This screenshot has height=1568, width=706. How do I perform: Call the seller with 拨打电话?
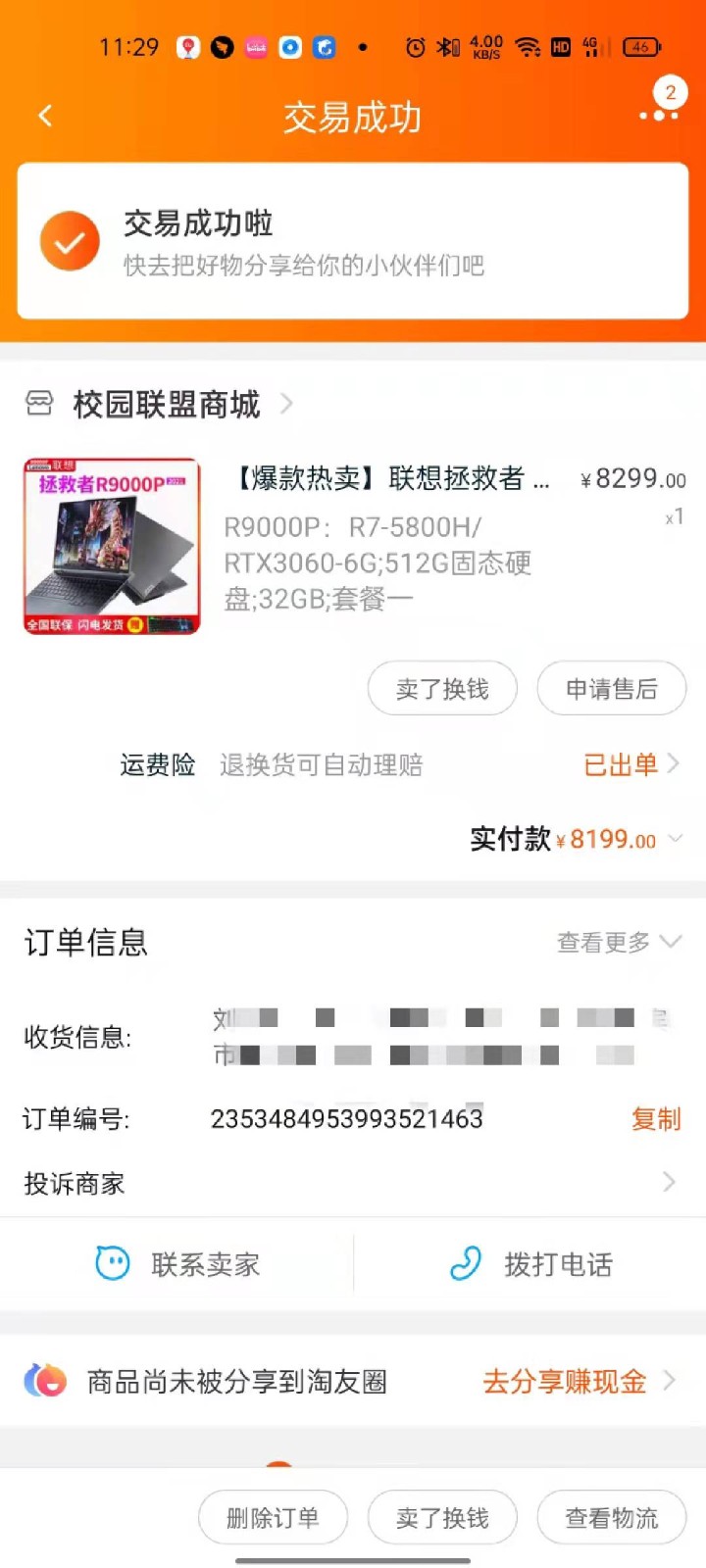pyautogui.click(x=531, y=1264)
